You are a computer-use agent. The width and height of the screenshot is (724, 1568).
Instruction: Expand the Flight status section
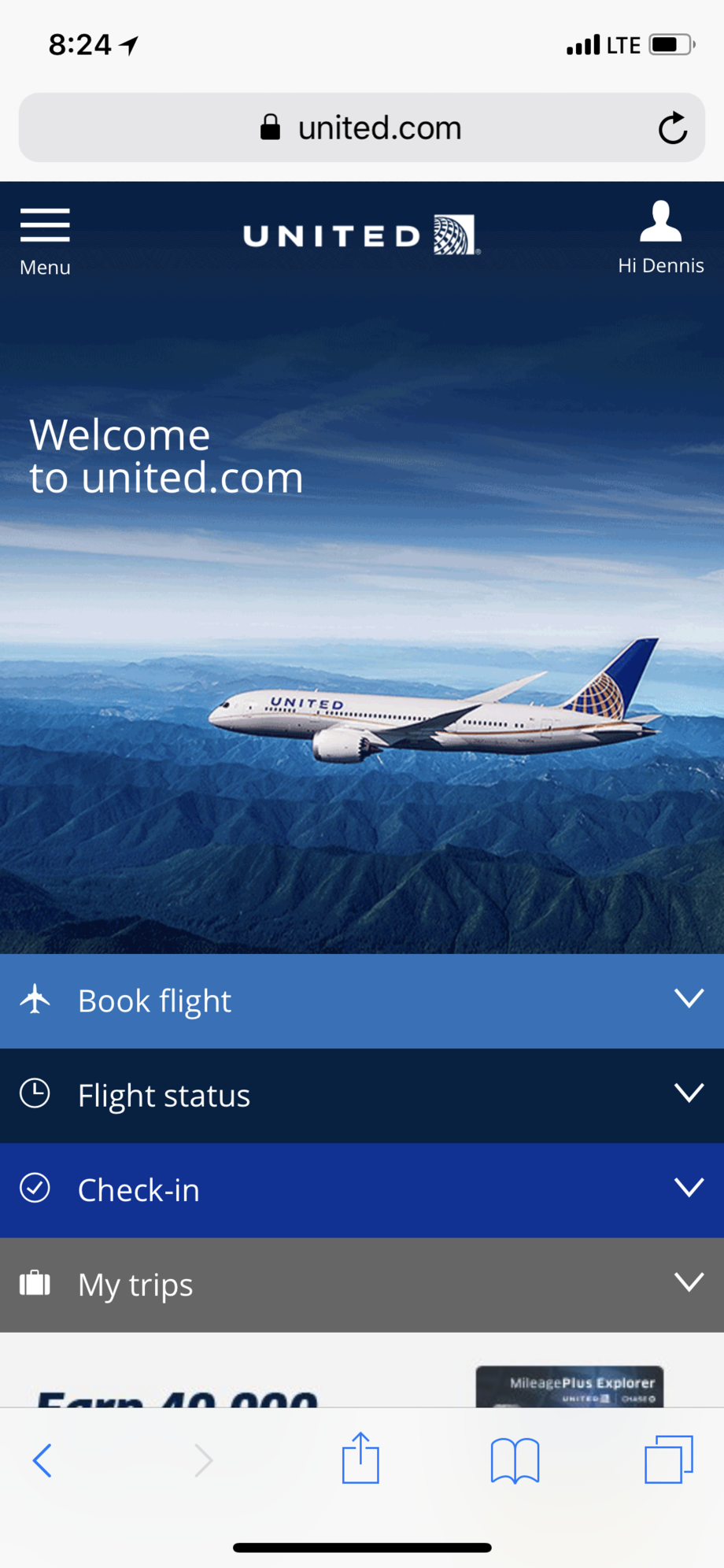(362, 1095)
